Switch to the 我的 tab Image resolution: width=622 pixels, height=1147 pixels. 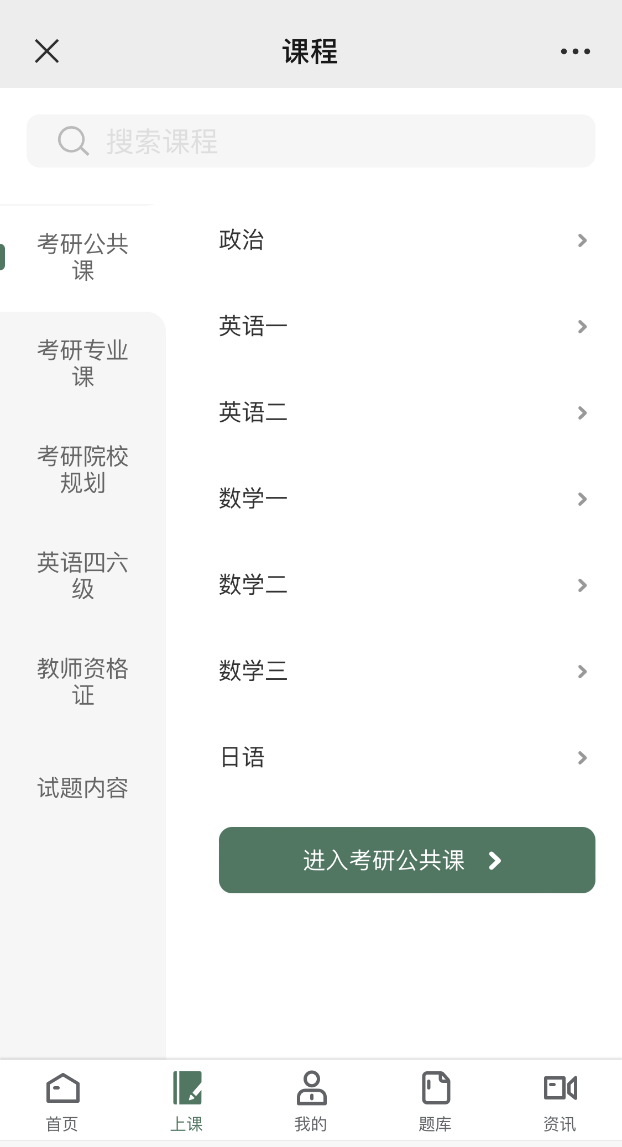tap(311, 1101)
